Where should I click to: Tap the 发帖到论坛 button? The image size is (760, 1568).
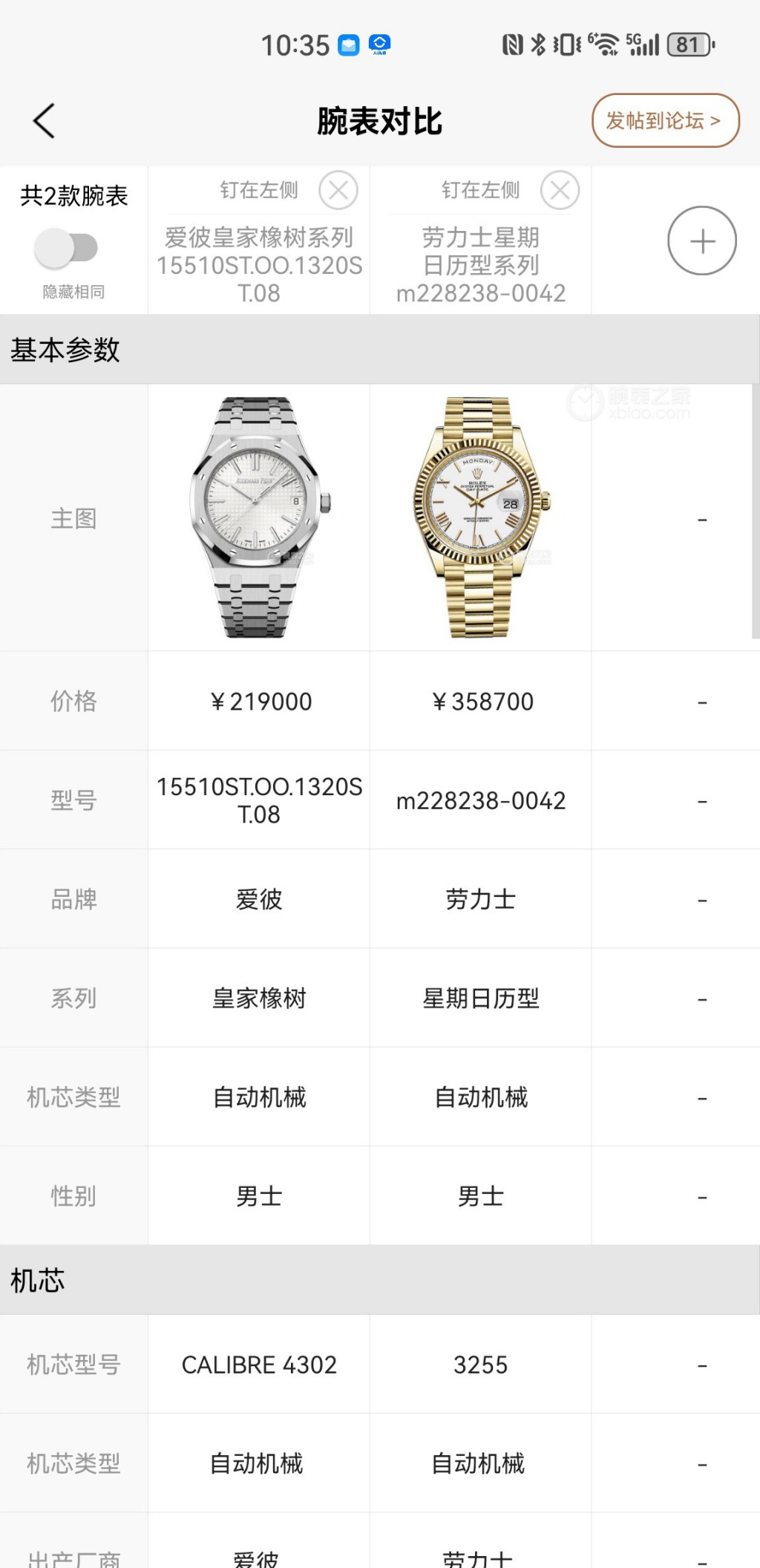click(x=665, y=120)
